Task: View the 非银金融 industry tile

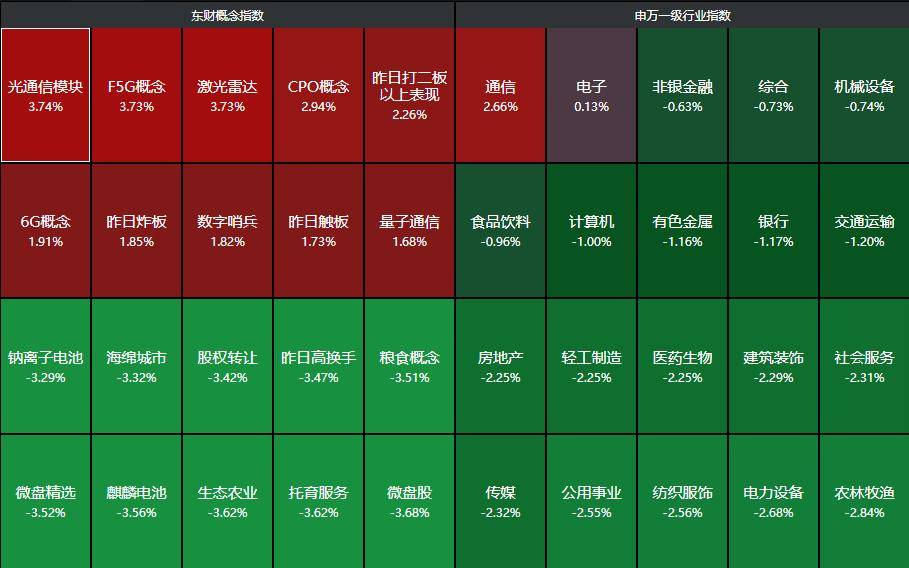Action: click(x=682, y=95)
